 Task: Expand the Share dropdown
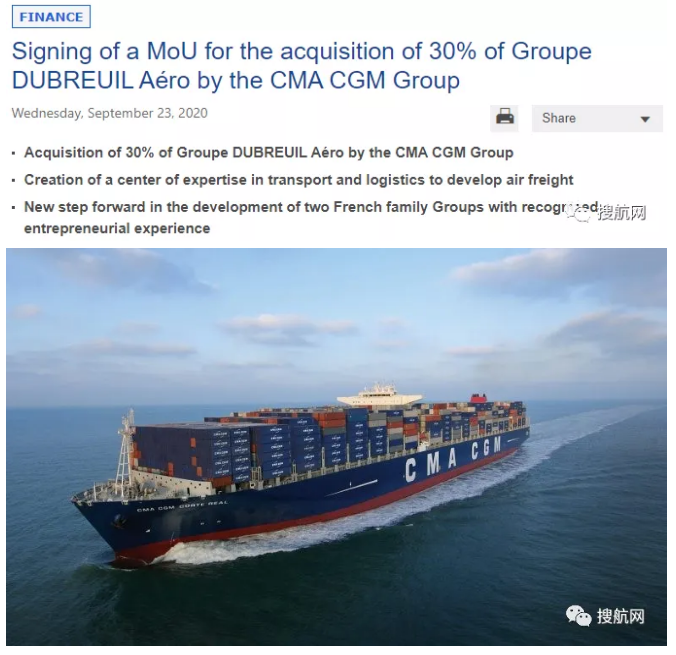(597, 118)
